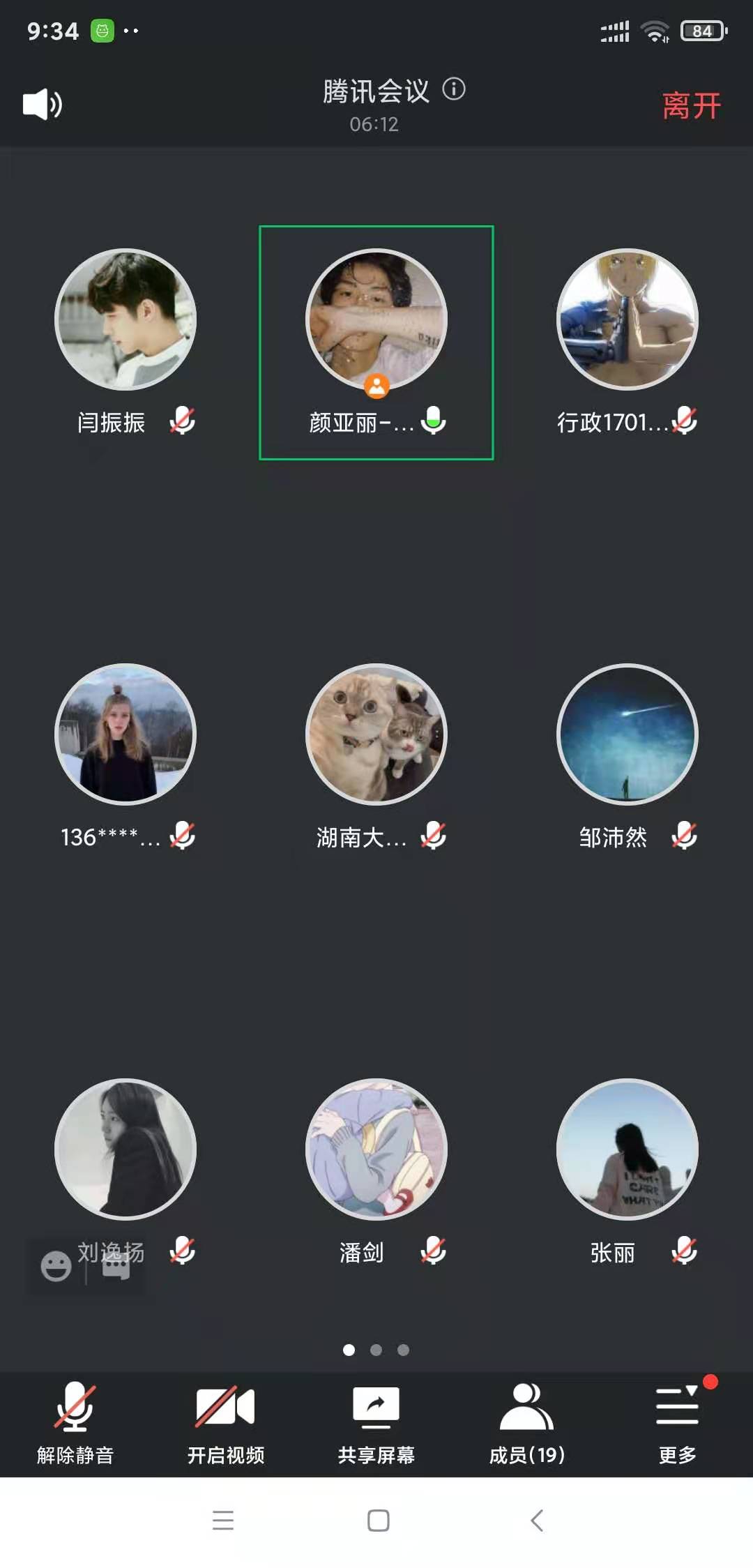
Task: Open the 成员(19) member list
Action: pyautogui.click(x=526, y=1423)
